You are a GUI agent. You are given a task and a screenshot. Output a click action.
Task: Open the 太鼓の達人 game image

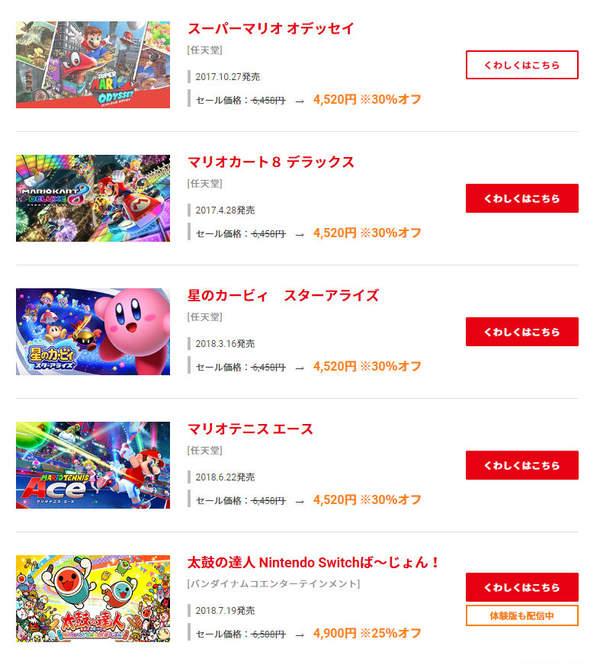[x=93, y=598]
